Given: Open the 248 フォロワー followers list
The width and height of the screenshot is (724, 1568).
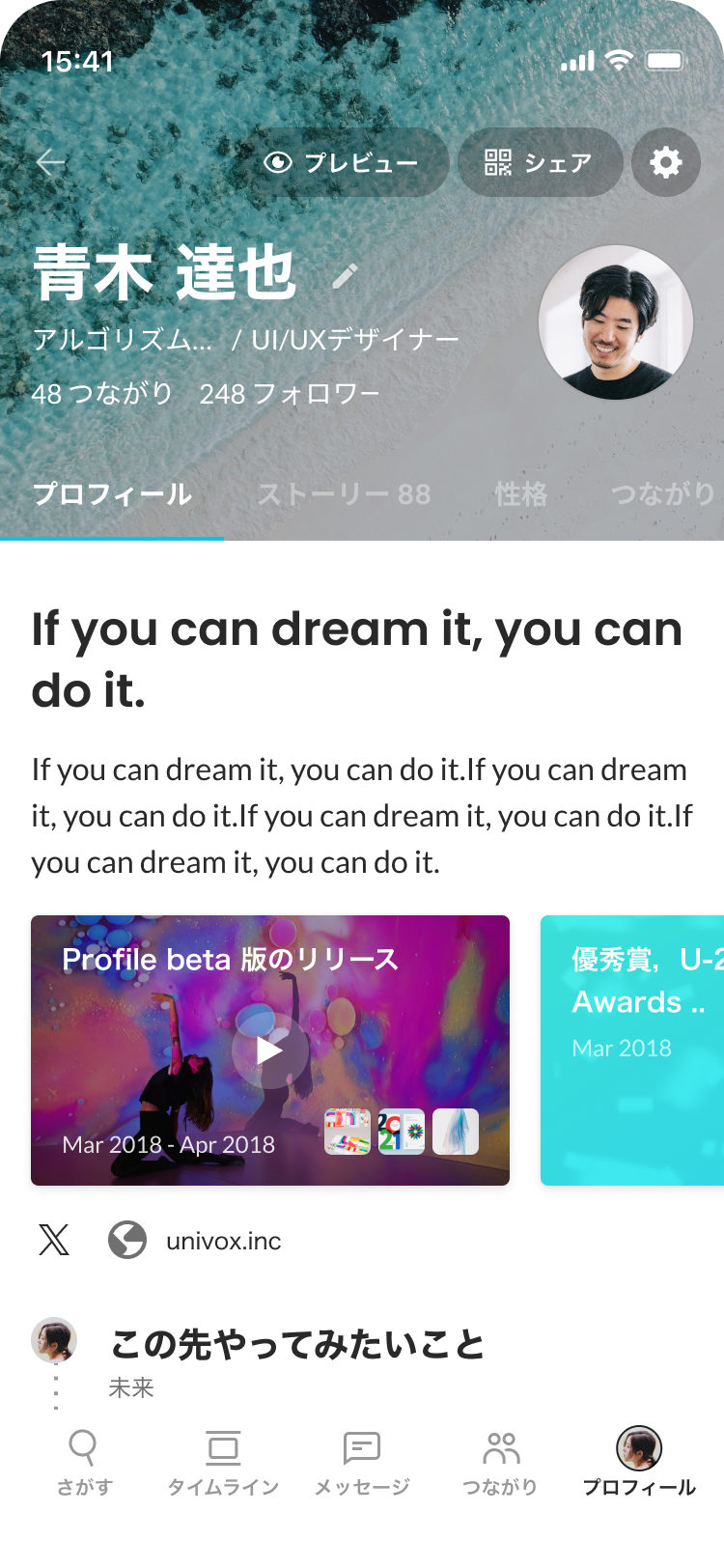Looking at the screenshot, I should point(290,394).
